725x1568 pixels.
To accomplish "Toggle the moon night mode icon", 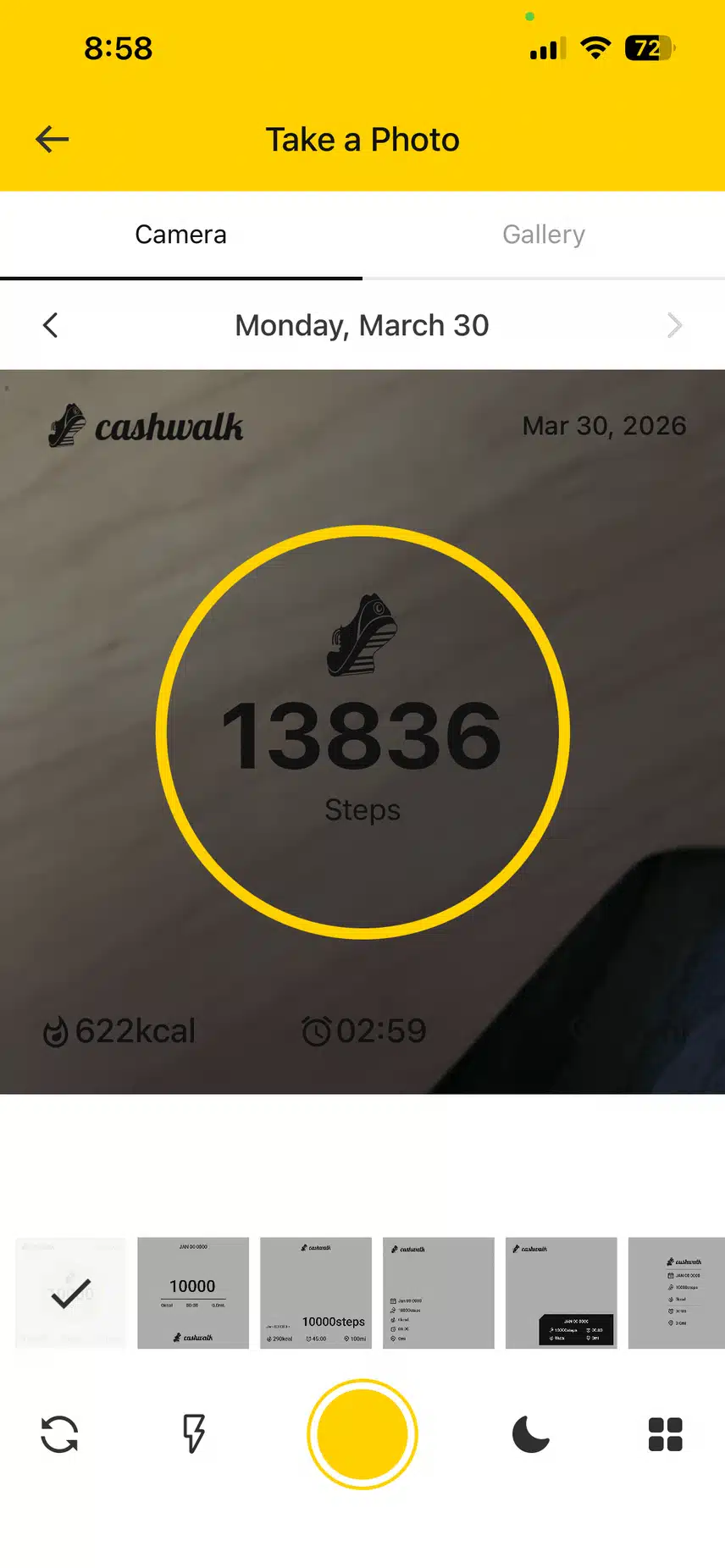I will [531, 1434].
